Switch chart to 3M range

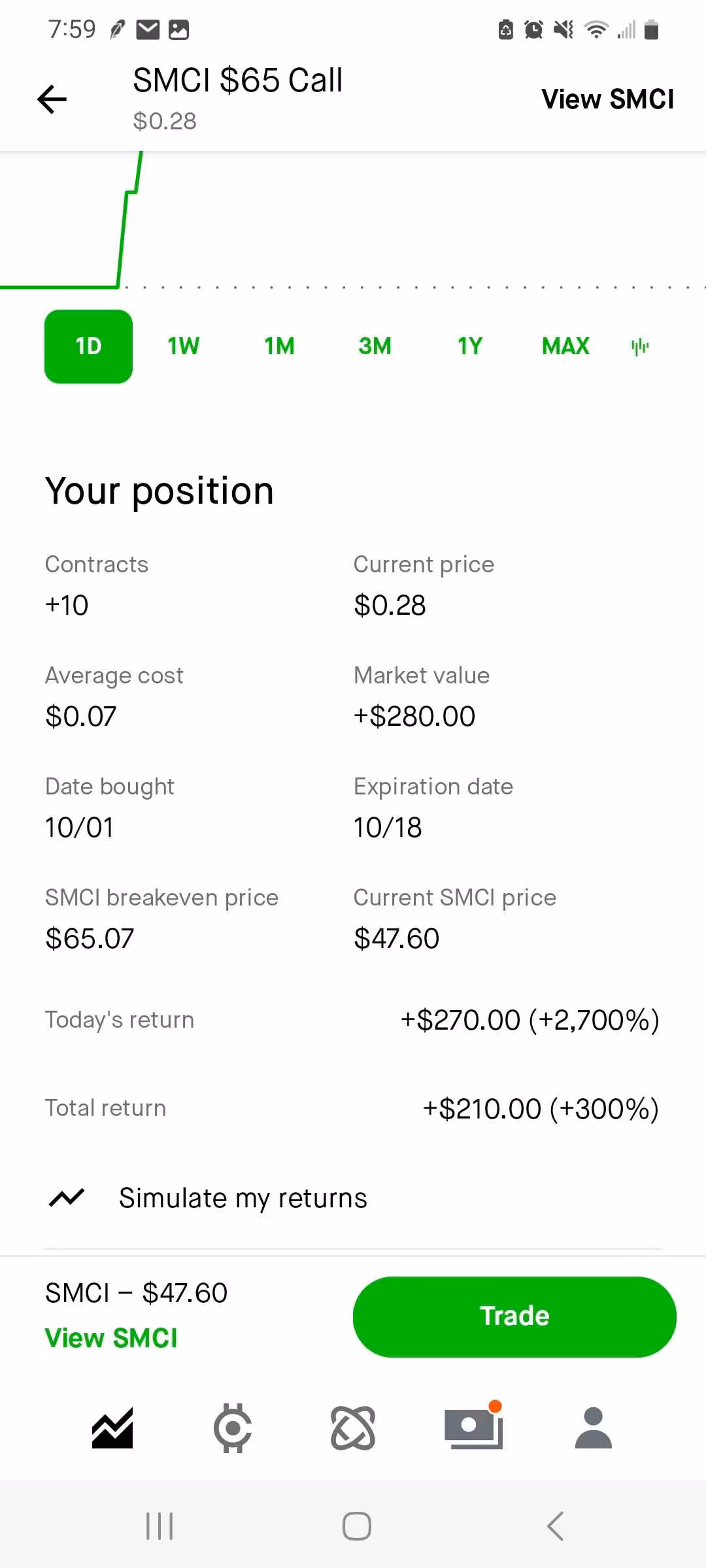point(375,346)
